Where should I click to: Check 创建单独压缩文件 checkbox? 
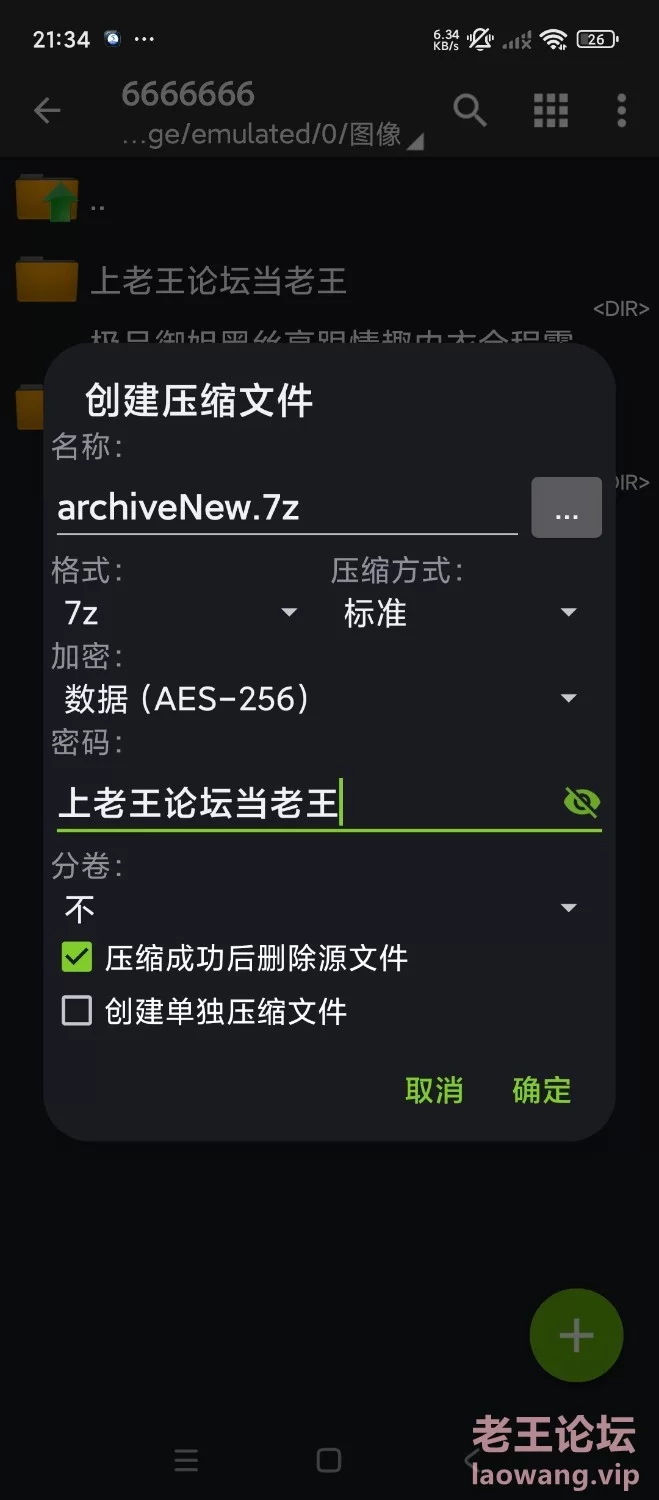tap(77, 1011)
